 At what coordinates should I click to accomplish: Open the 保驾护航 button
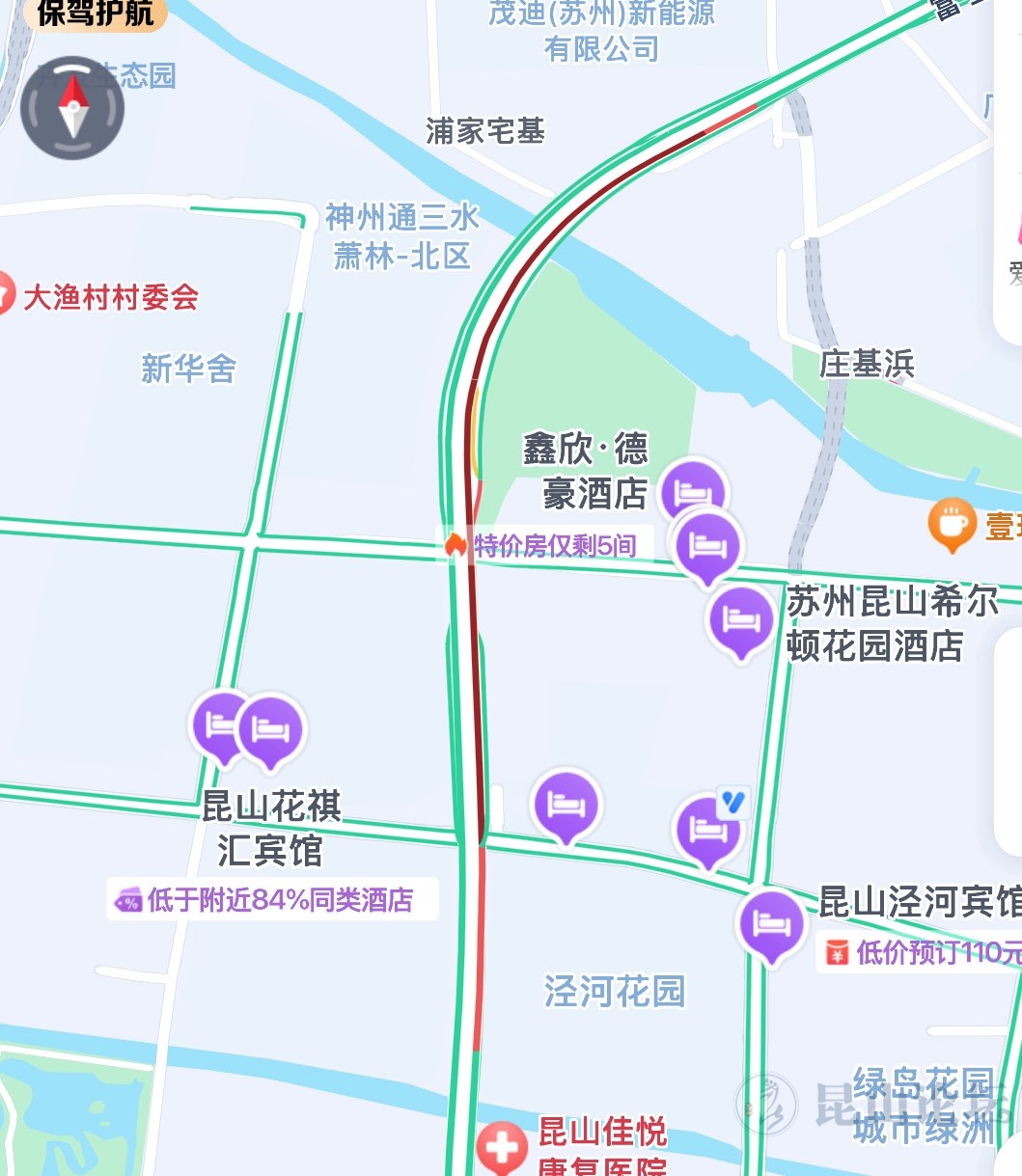tap(95, 13)
